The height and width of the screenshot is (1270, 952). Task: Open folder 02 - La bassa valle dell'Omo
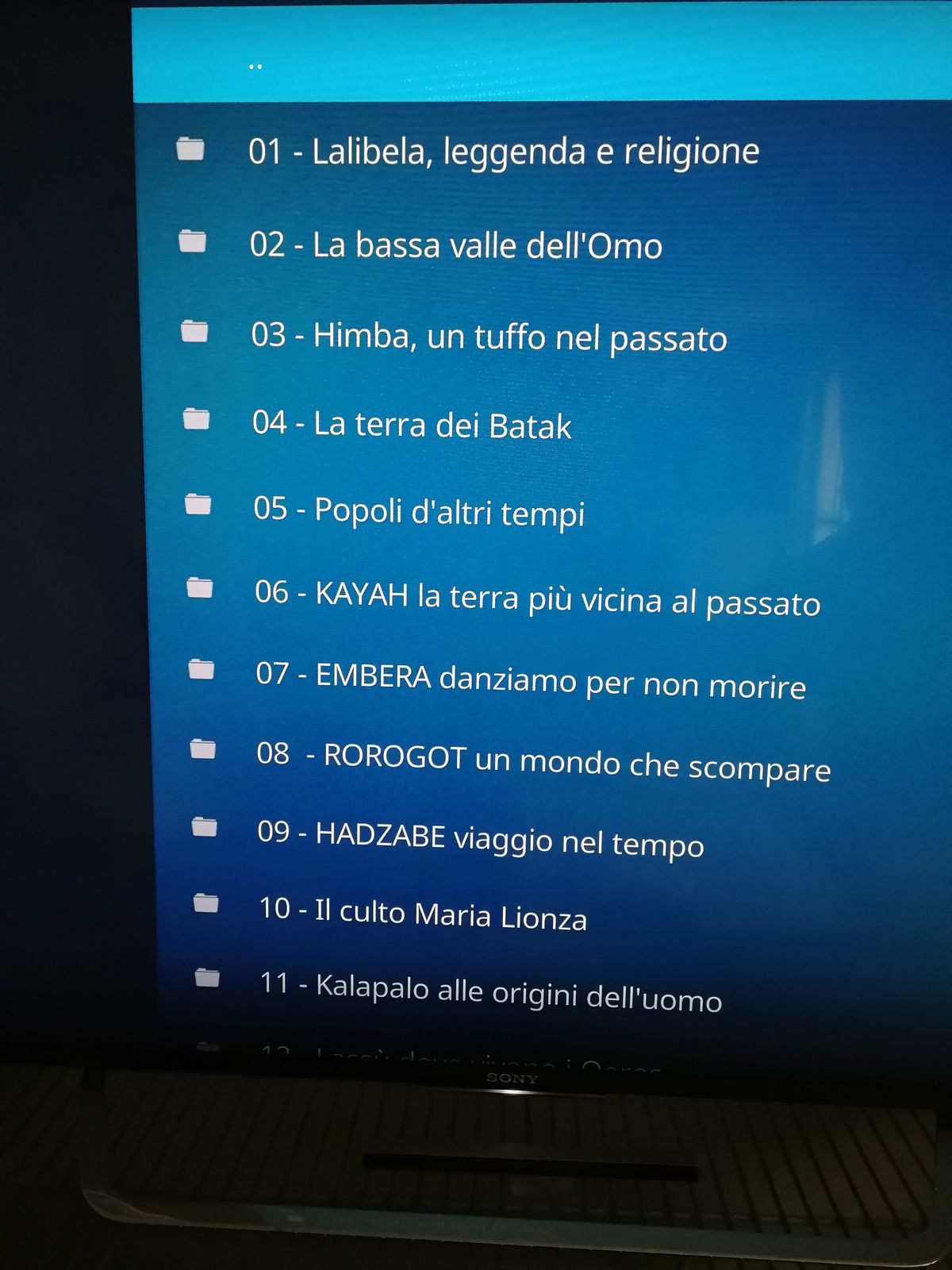coord(455,244)
